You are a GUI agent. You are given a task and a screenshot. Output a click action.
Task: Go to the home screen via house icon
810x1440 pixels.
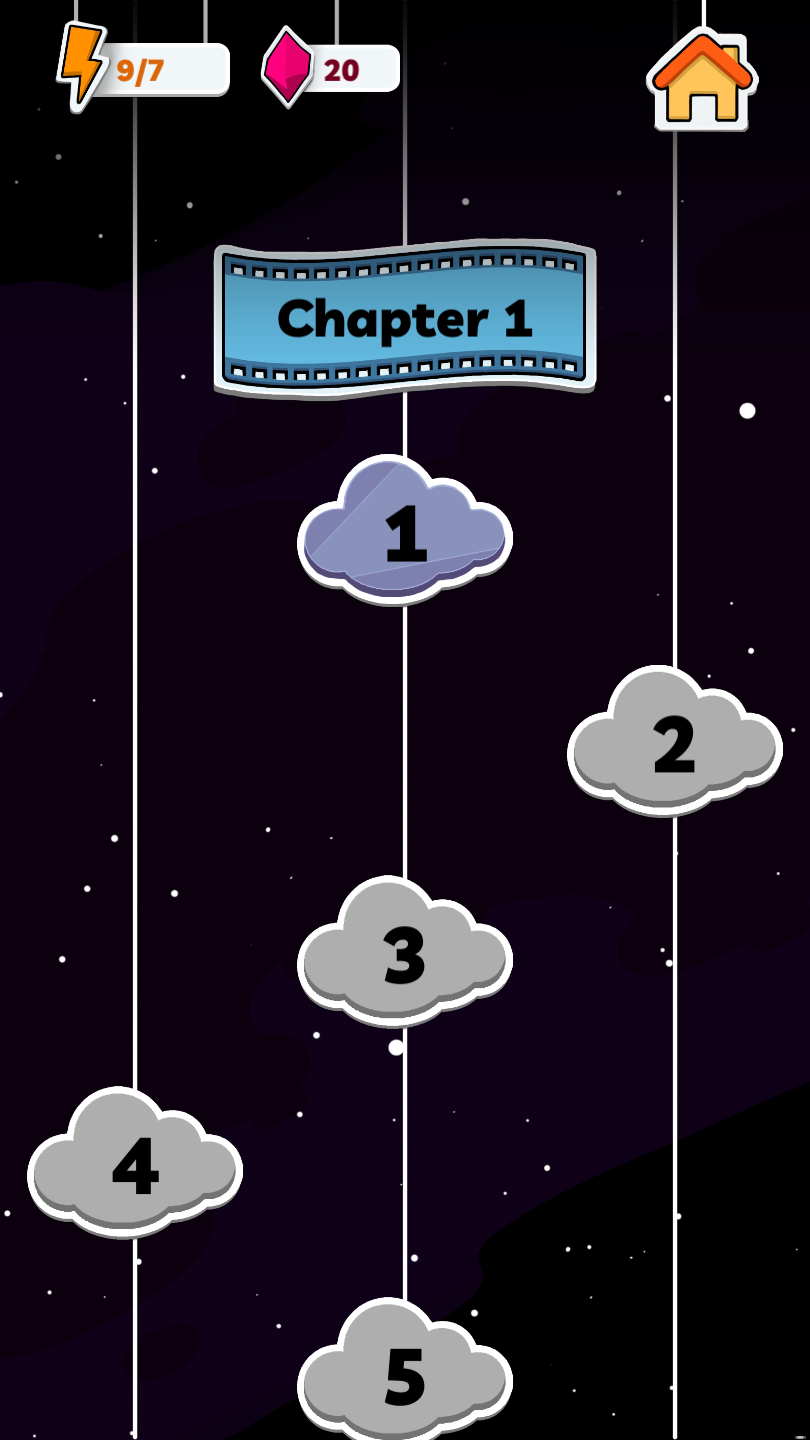tap(702, 80)
